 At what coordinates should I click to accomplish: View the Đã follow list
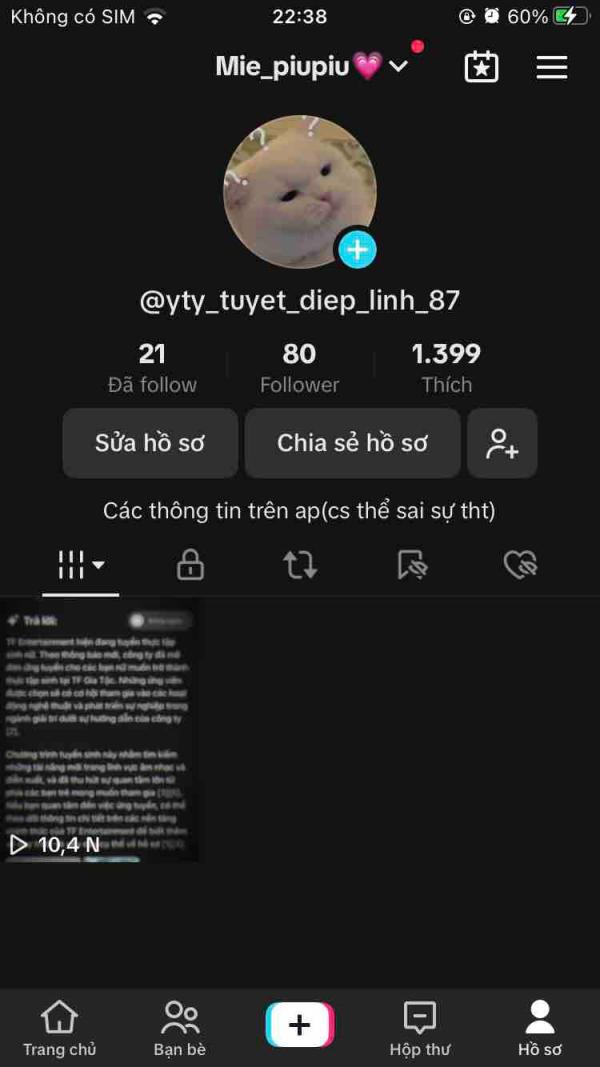(x=152, y=367)
